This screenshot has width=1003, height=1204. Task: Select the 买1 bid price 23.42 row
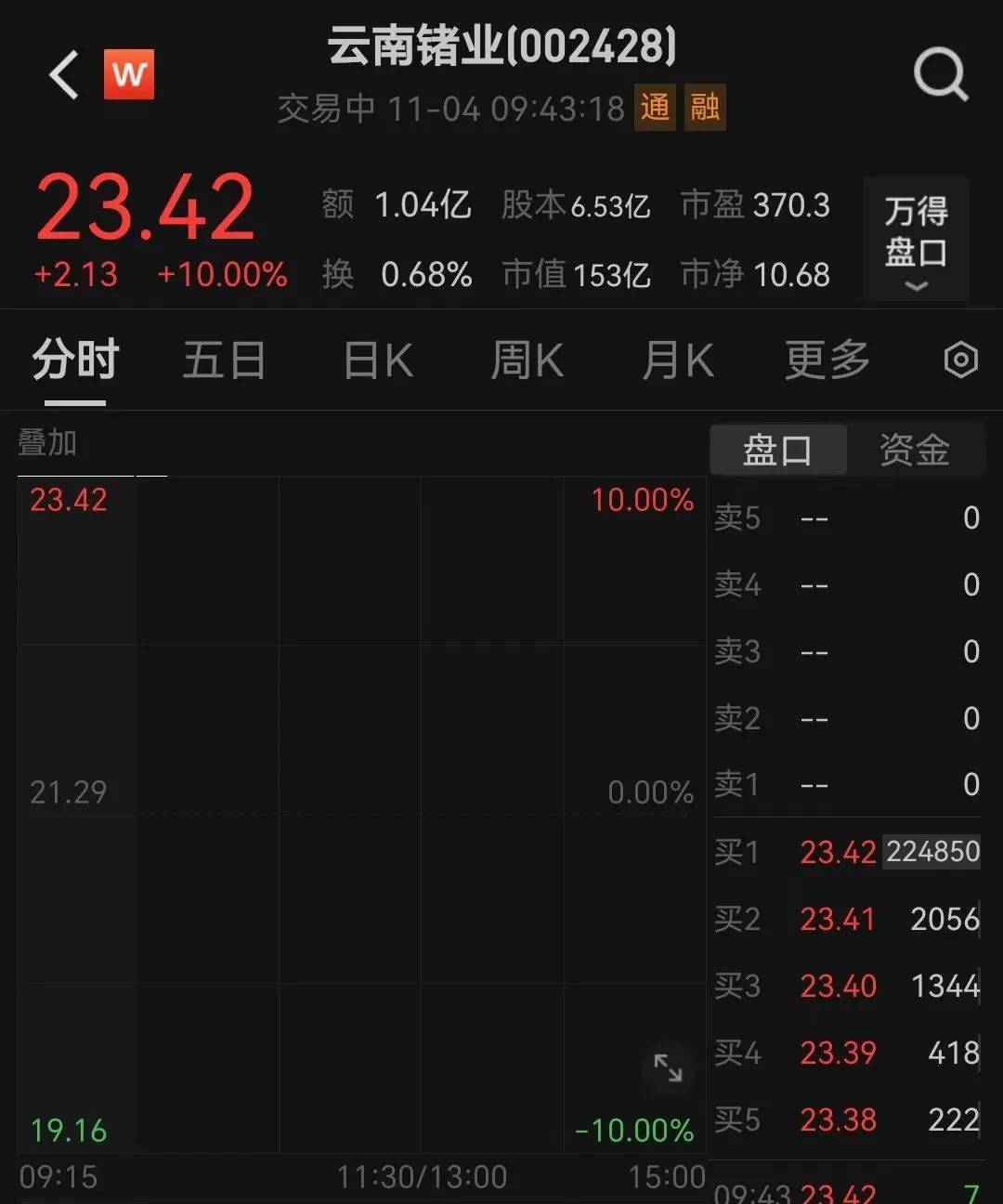click(836, 852)
